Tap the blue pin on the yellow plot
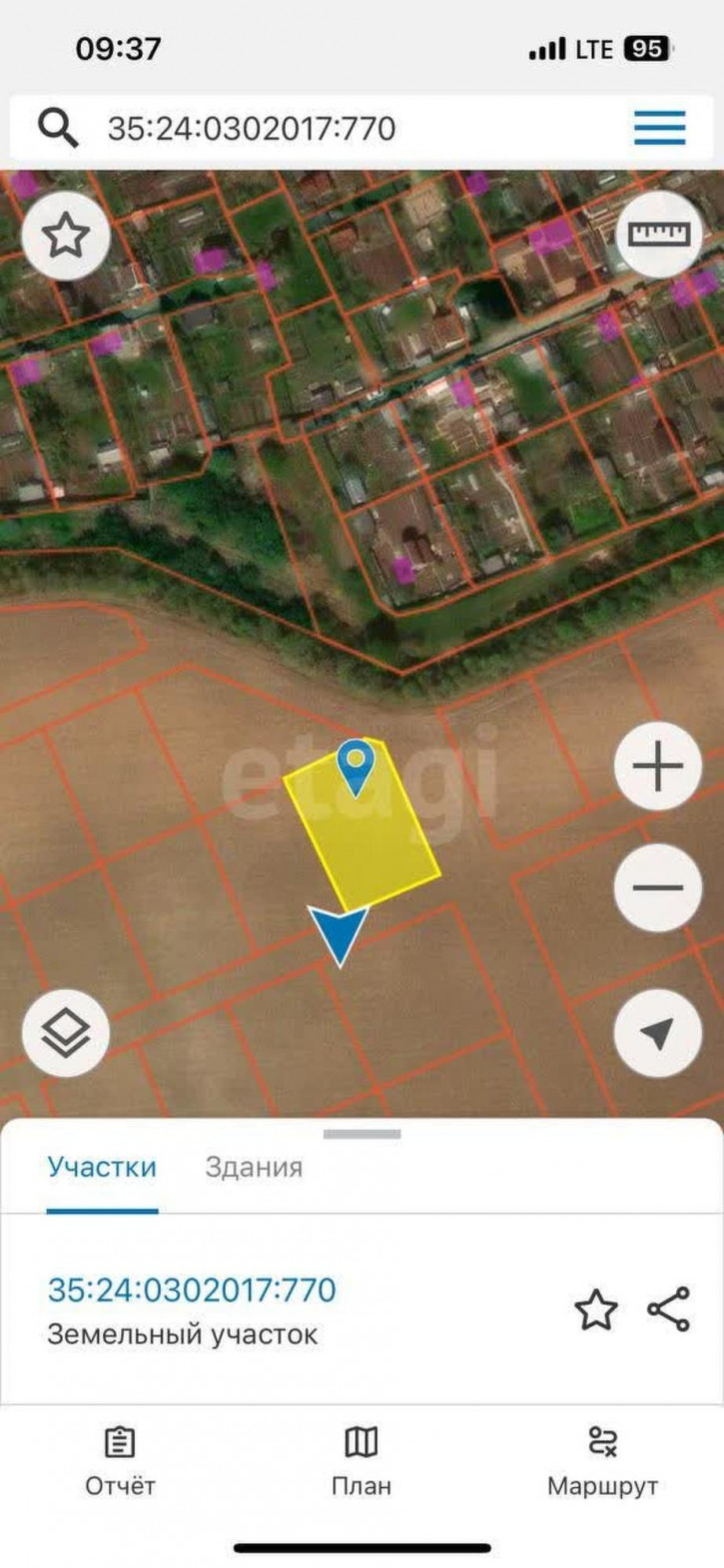Image resolution: width=724 pixels, height=1568 pixels. coord(356,765)
